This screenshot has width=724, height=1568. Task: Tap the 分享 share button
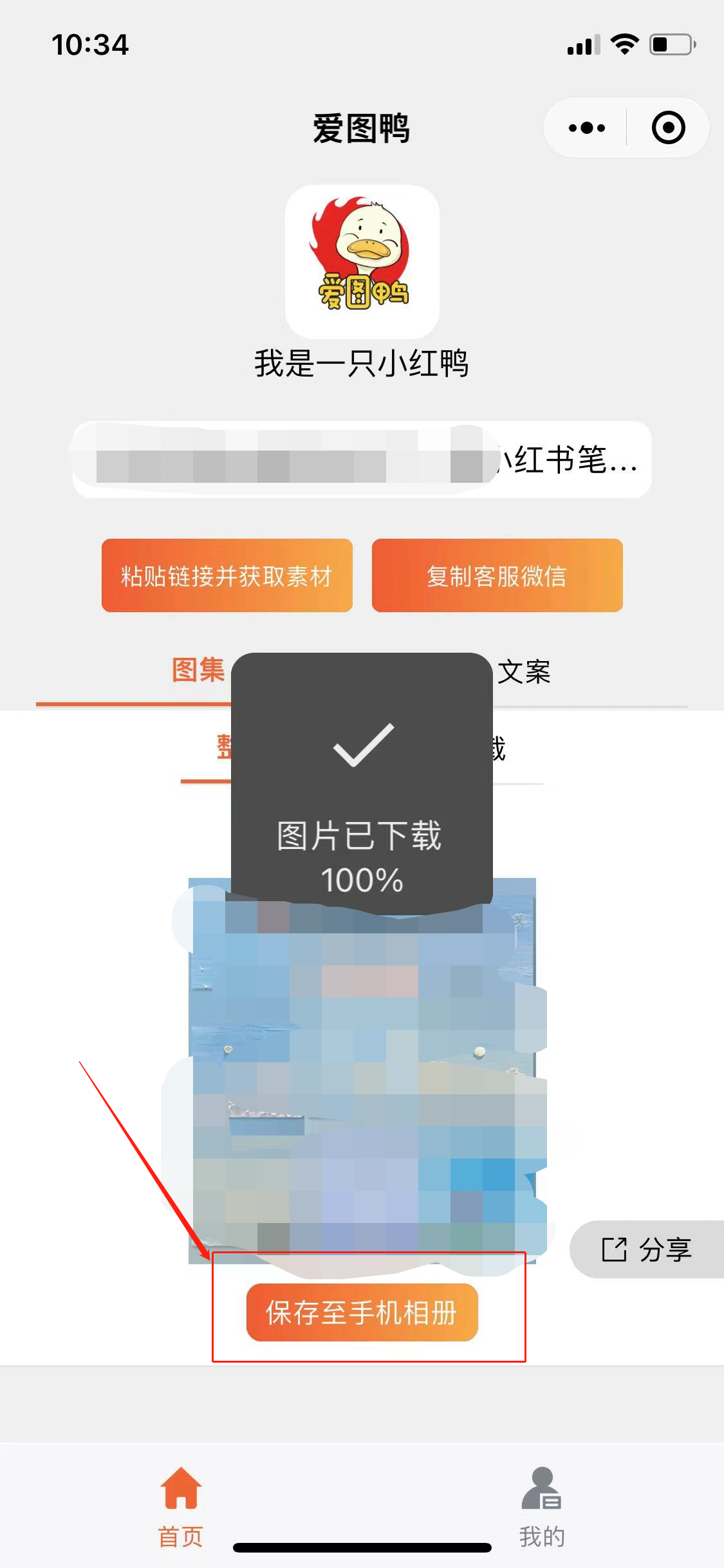click(x=647, y=1249)
